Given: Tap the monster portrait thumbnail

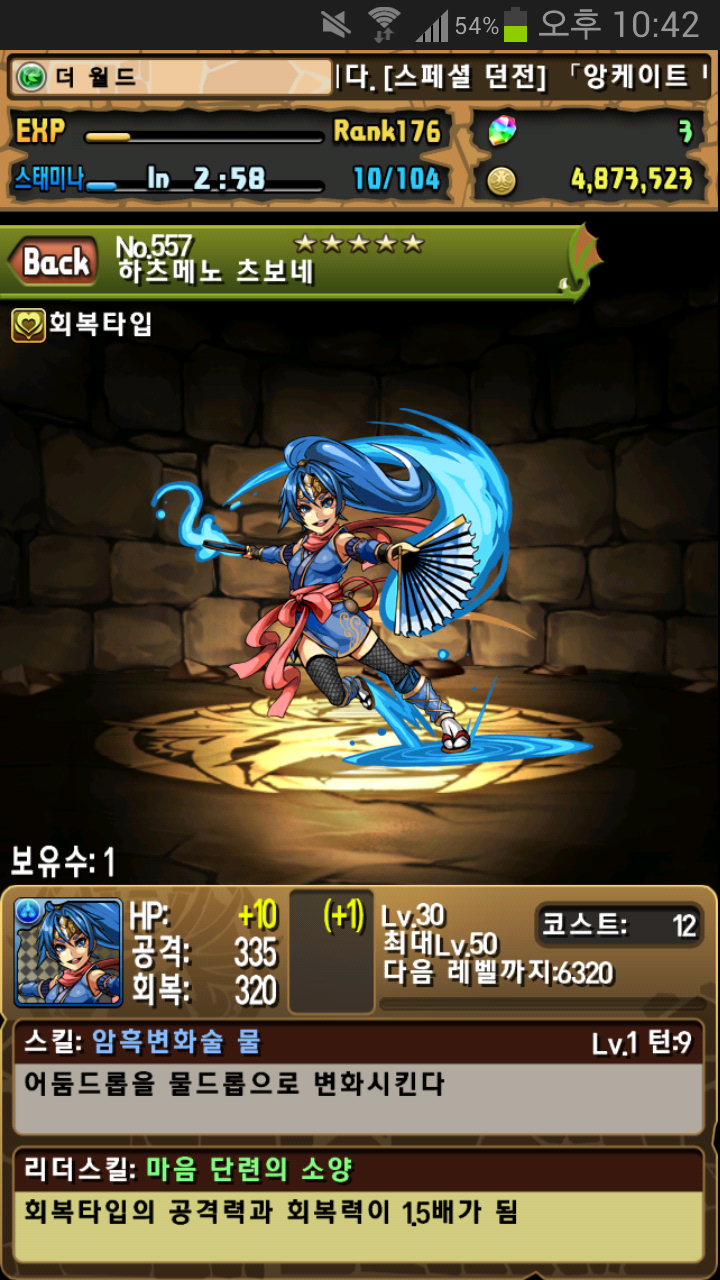Looking at the screenshot, I should pos(68,951).
